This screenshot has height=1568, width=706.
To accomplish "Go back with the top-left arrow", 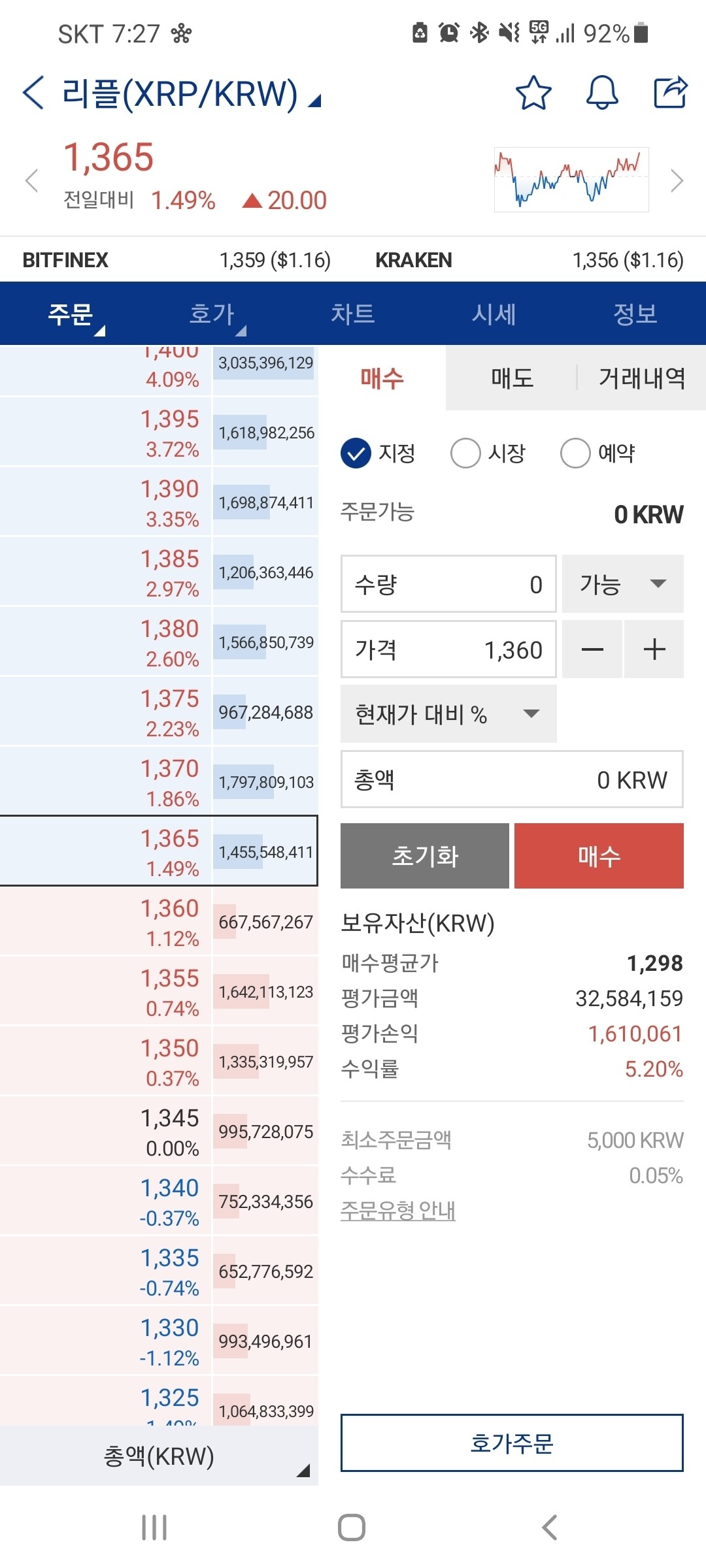I will [31, 93].
